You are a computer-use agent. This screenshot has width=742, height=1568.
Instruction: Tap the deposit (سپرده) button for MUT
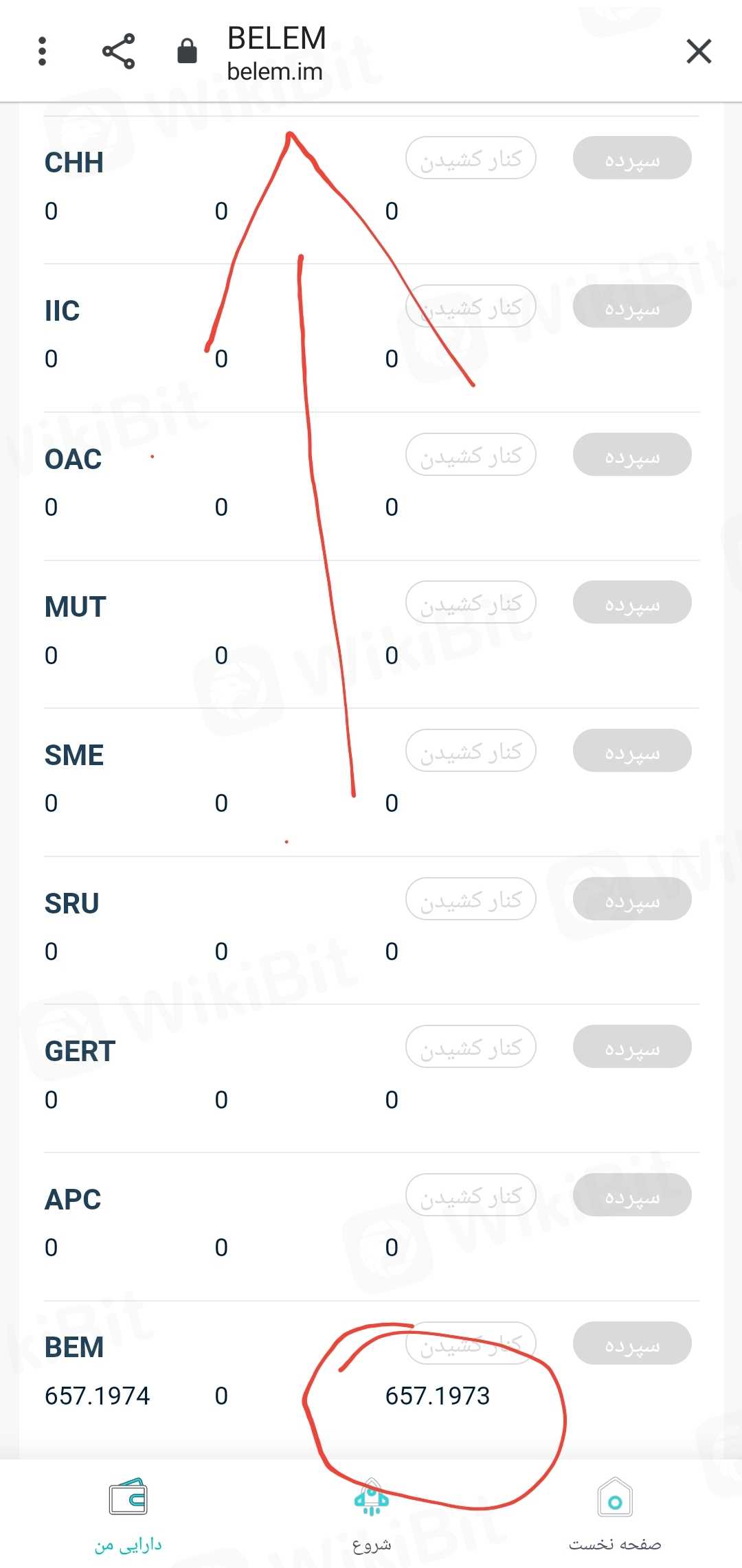point(632,602)
